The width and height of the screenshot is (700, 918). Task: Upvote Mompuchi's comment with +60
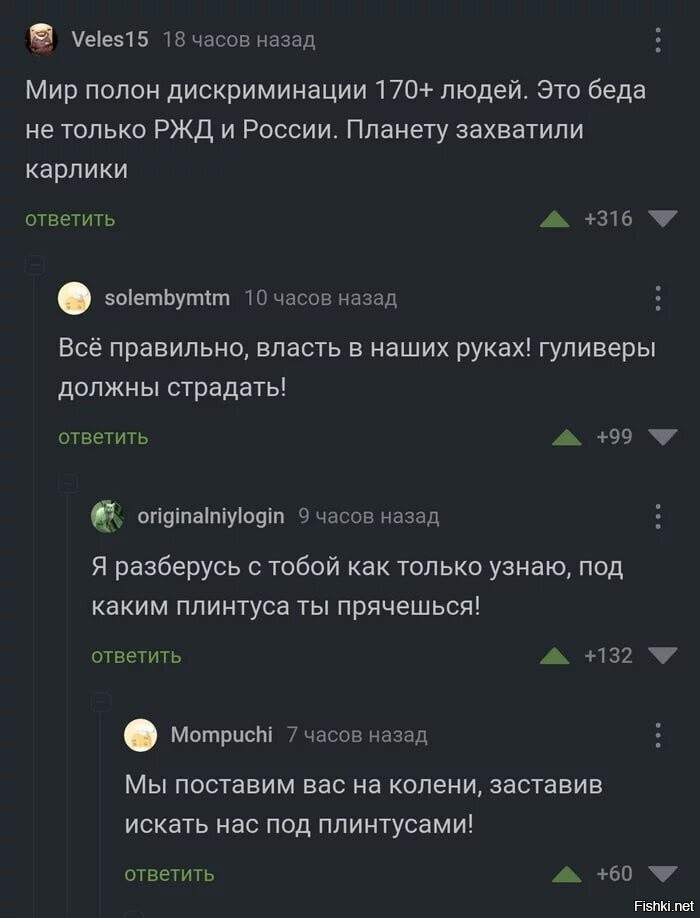567,874
